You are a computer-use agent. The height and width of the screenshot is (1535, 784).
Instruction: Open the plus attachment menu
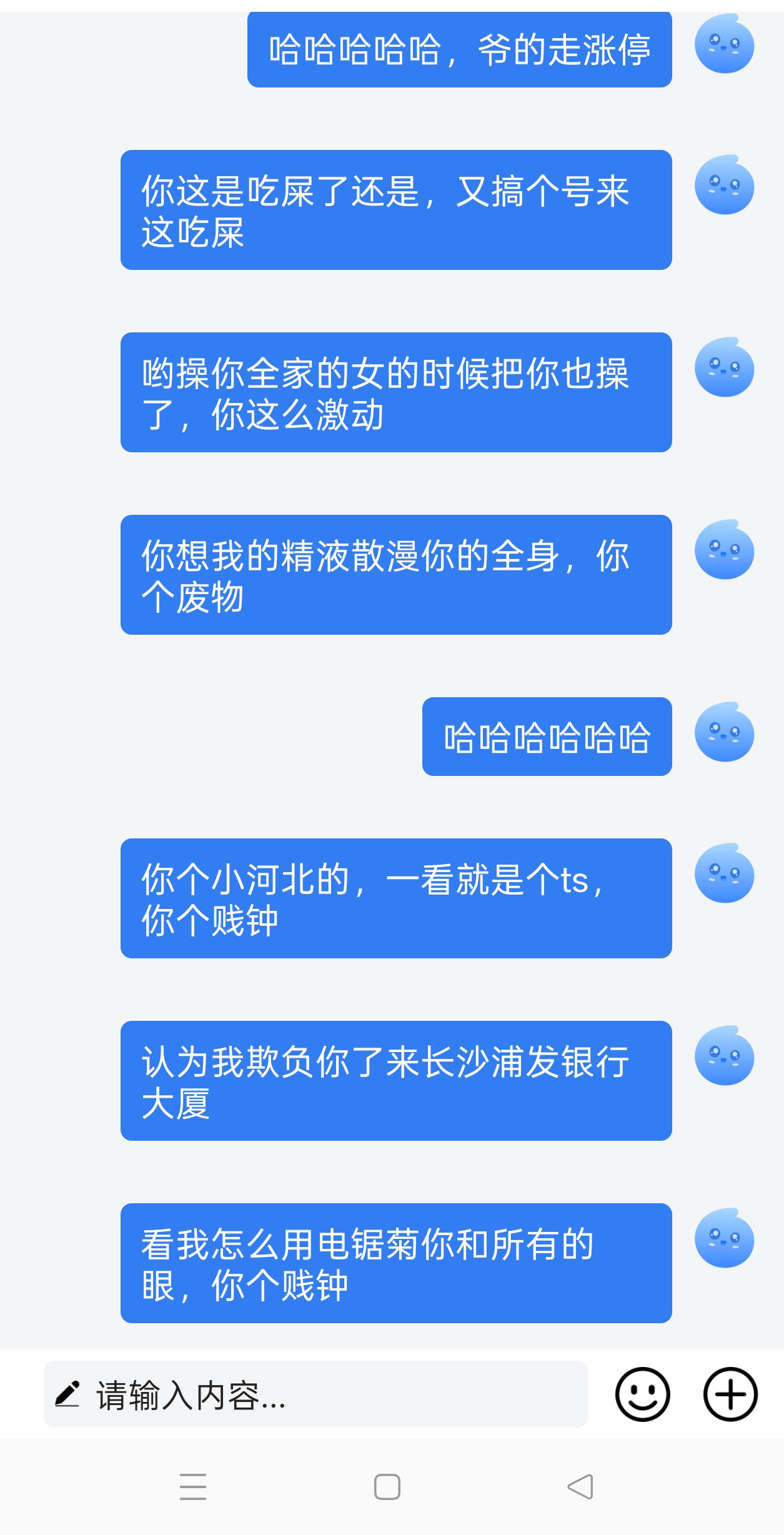730,1394
